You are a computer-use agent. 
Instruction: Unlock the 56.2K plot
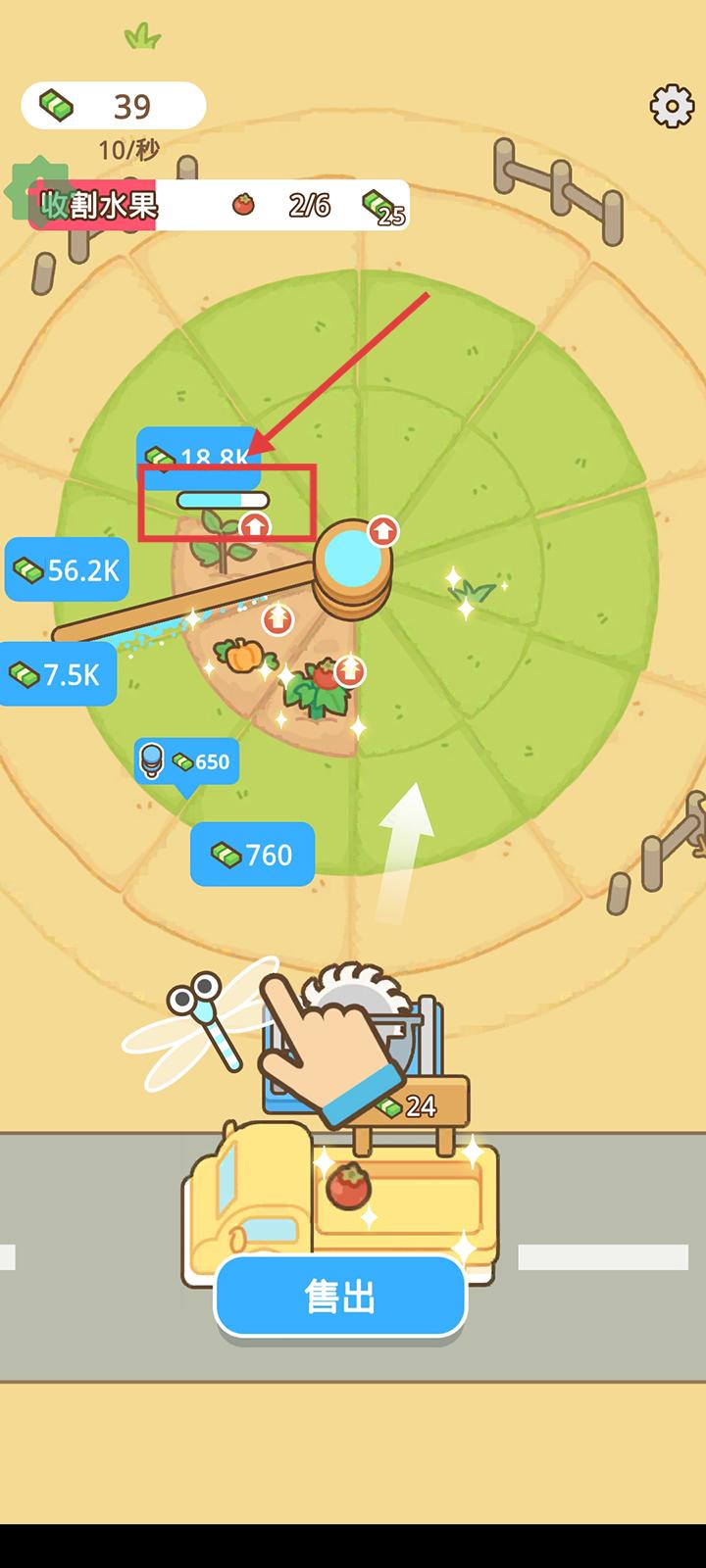(x=68, y=569)
